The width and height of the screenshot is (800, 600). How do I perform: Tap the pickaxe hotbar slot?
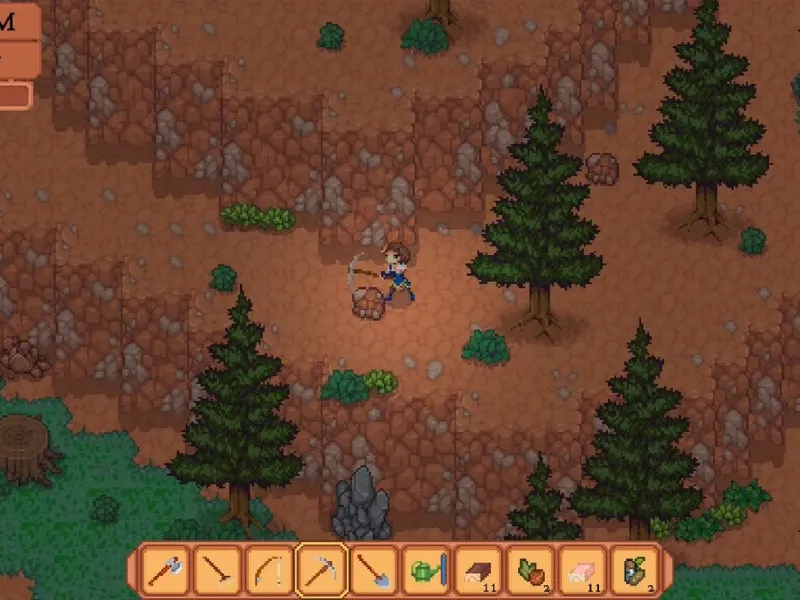321,571
